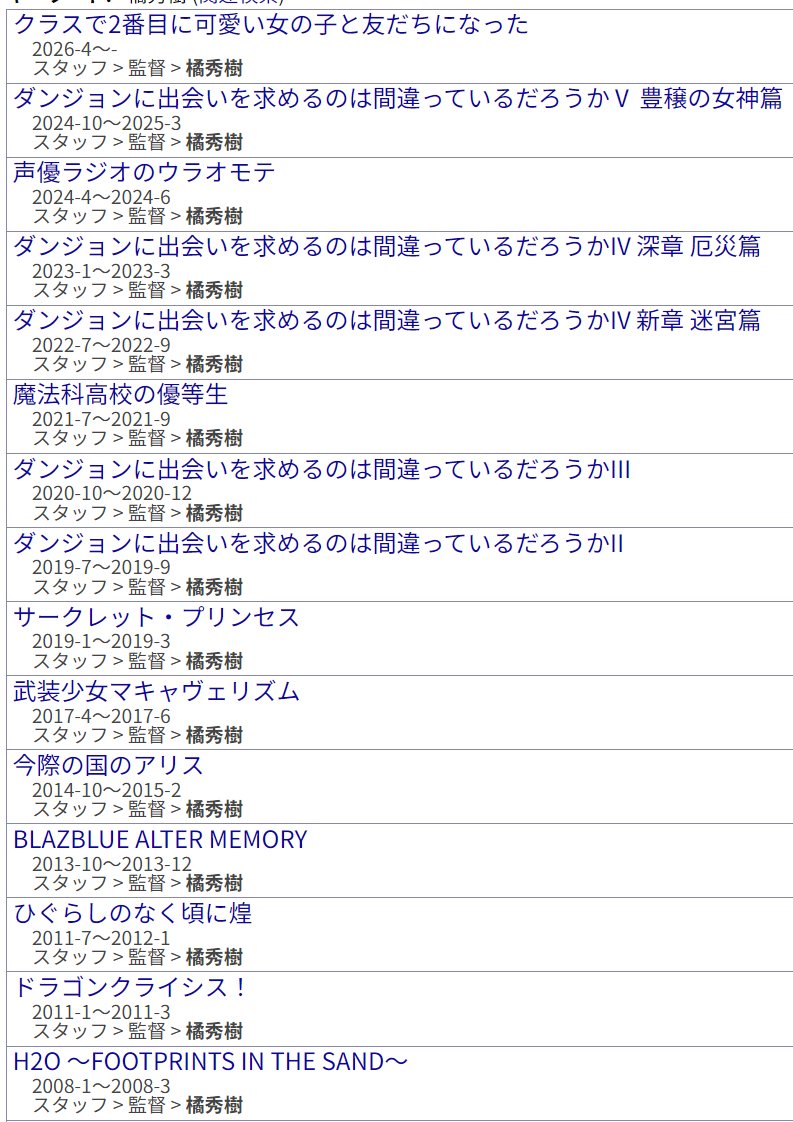Open 武装少女マキャヴェリズム

coord(156,691)
